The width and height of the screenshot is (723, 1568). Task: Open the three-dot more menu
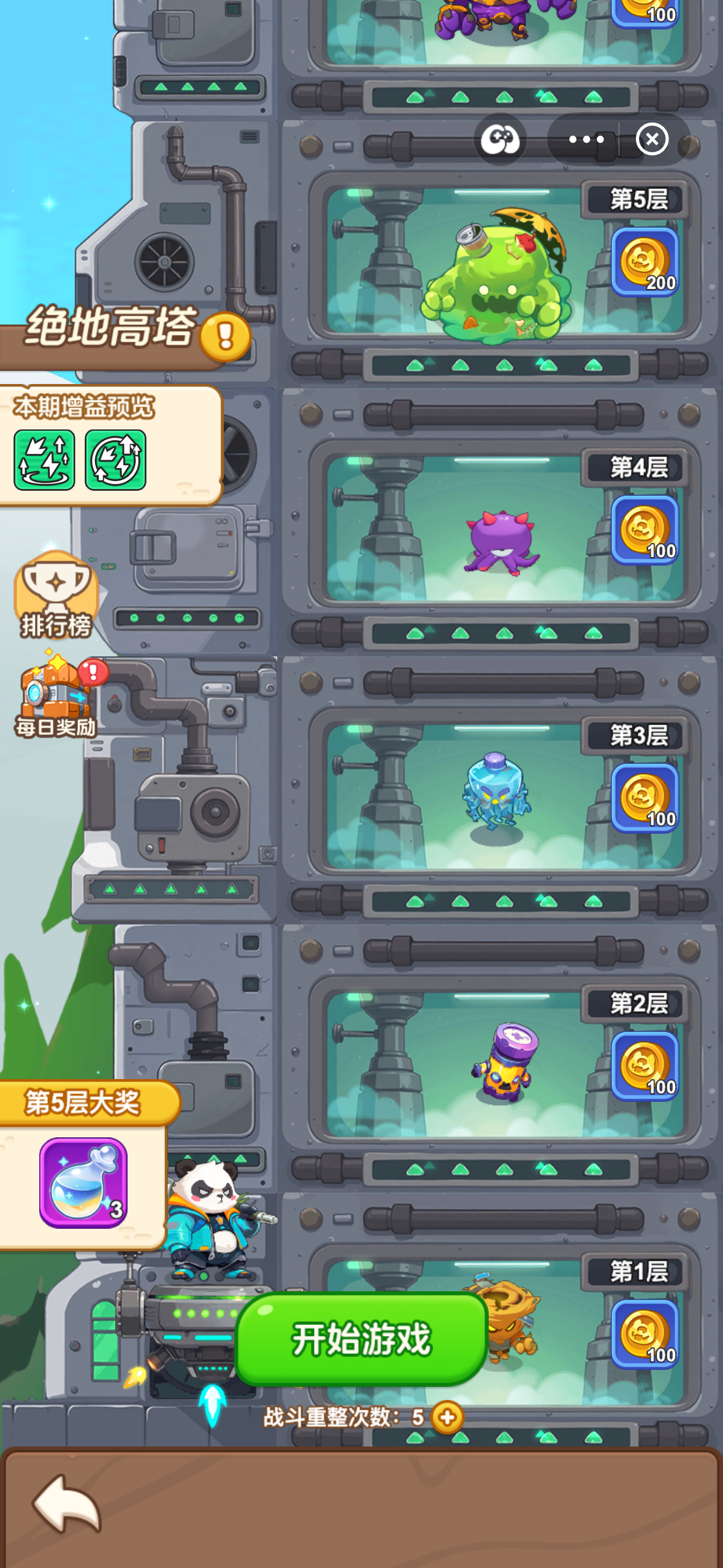tap(586, 139)
